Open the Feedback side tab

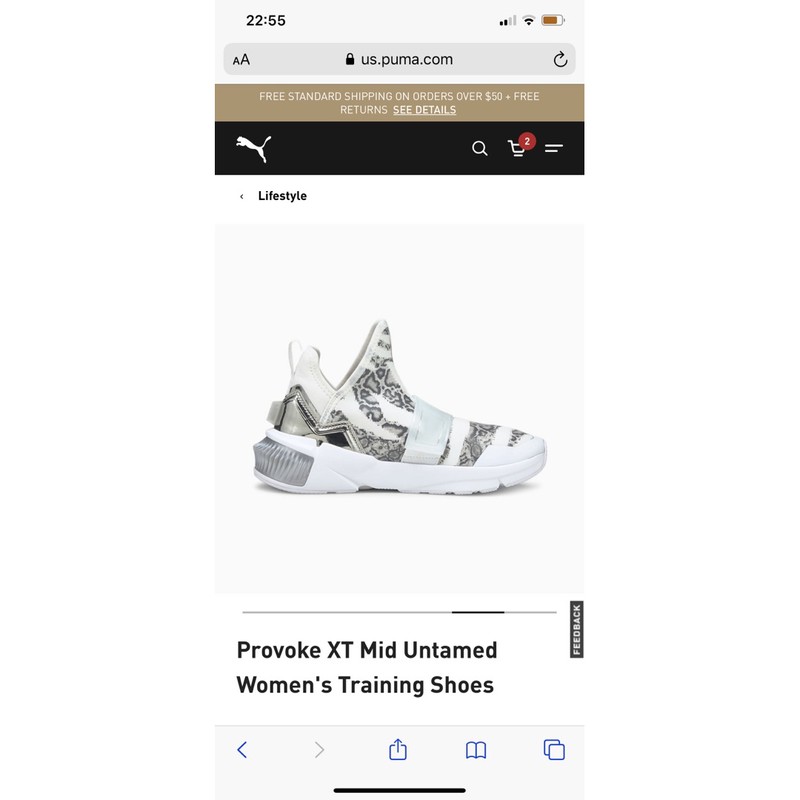(x=577, y=630)
